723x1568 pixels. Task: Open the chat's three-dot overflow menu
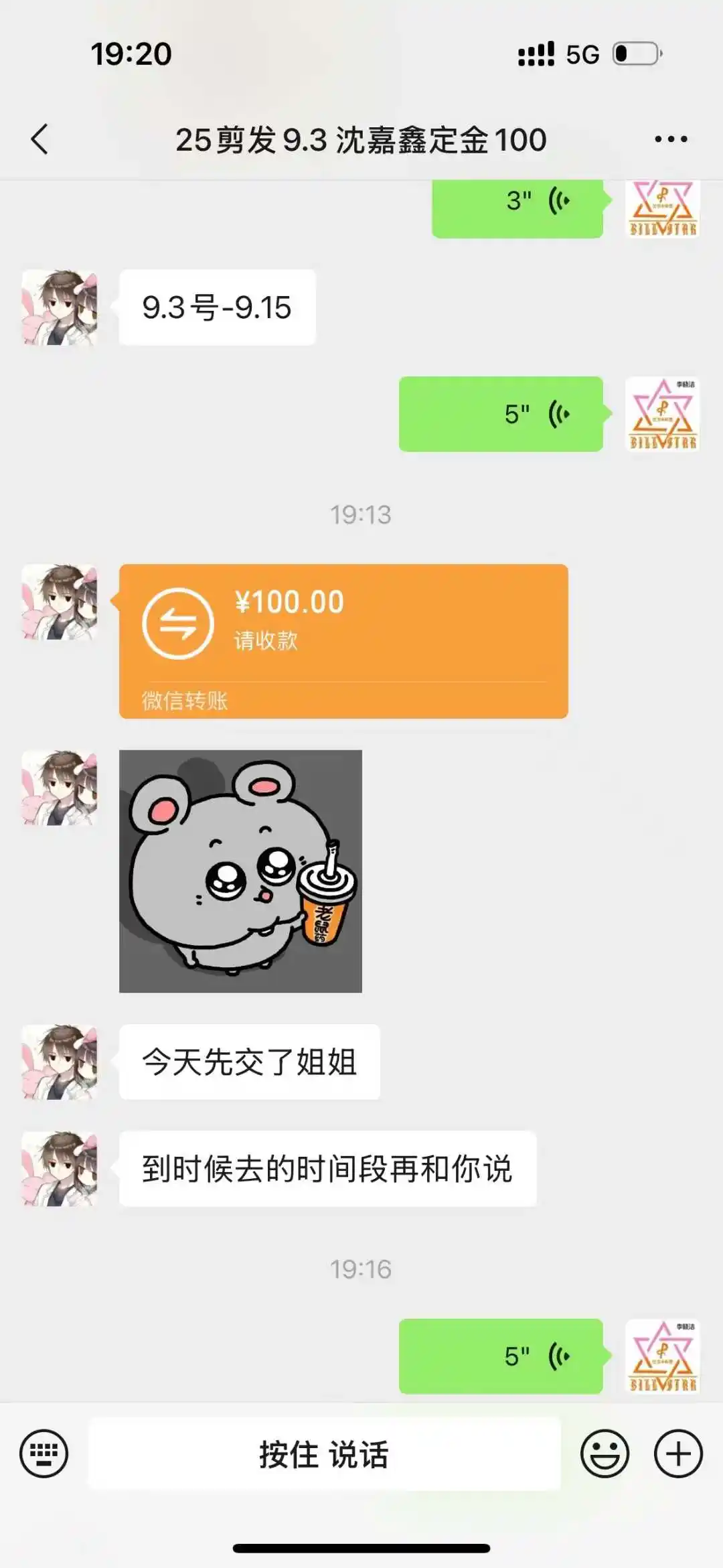coord(670,139)
